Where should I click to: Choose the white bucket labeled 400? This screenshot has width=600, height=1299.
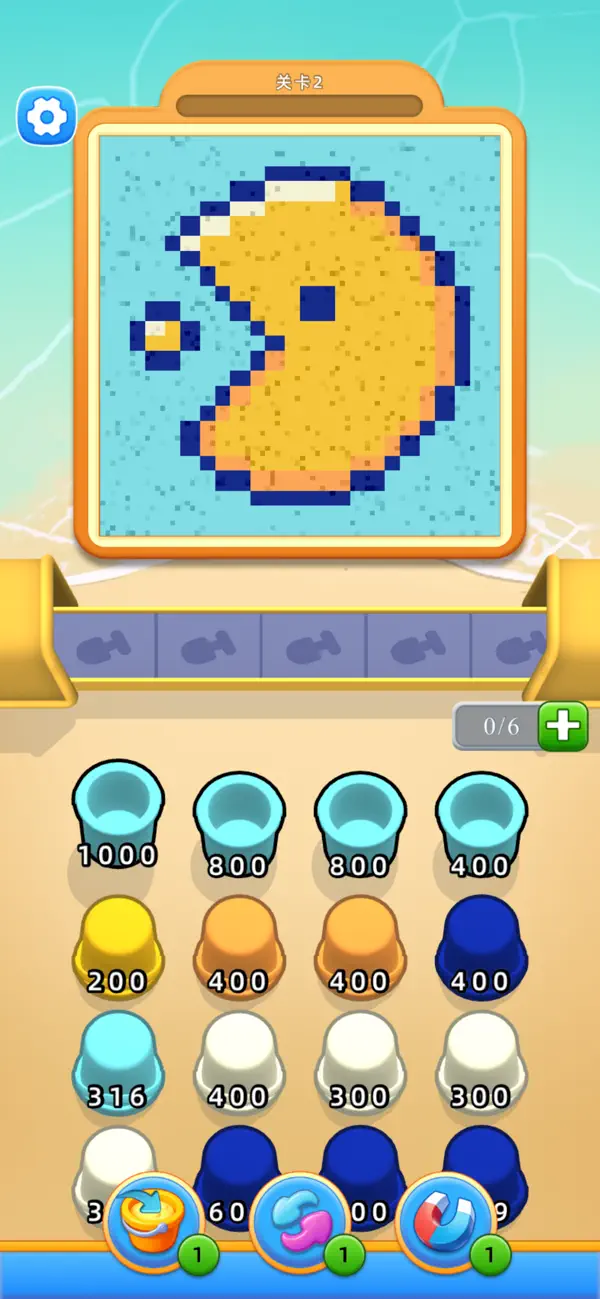point(239,1061)
